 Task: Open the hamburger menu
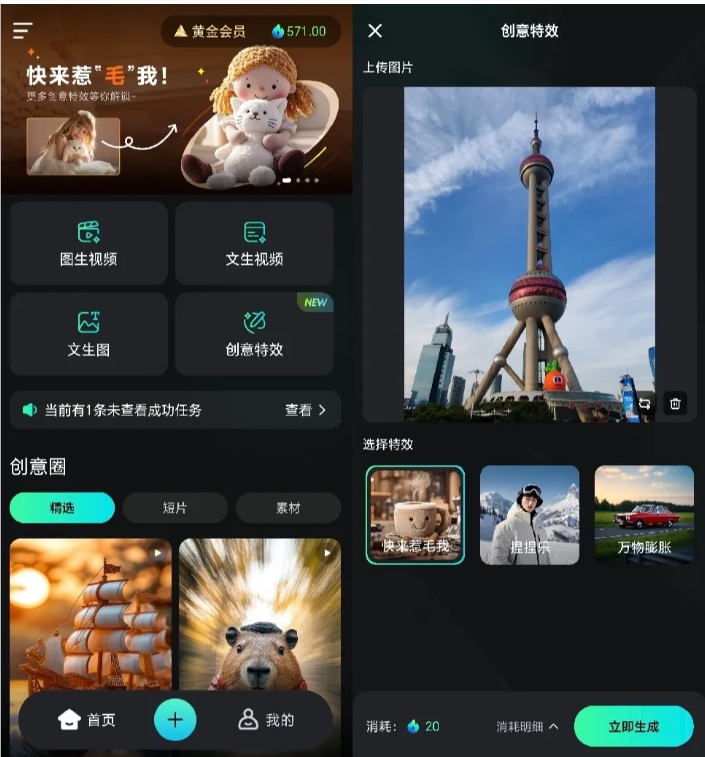(22, 31)
